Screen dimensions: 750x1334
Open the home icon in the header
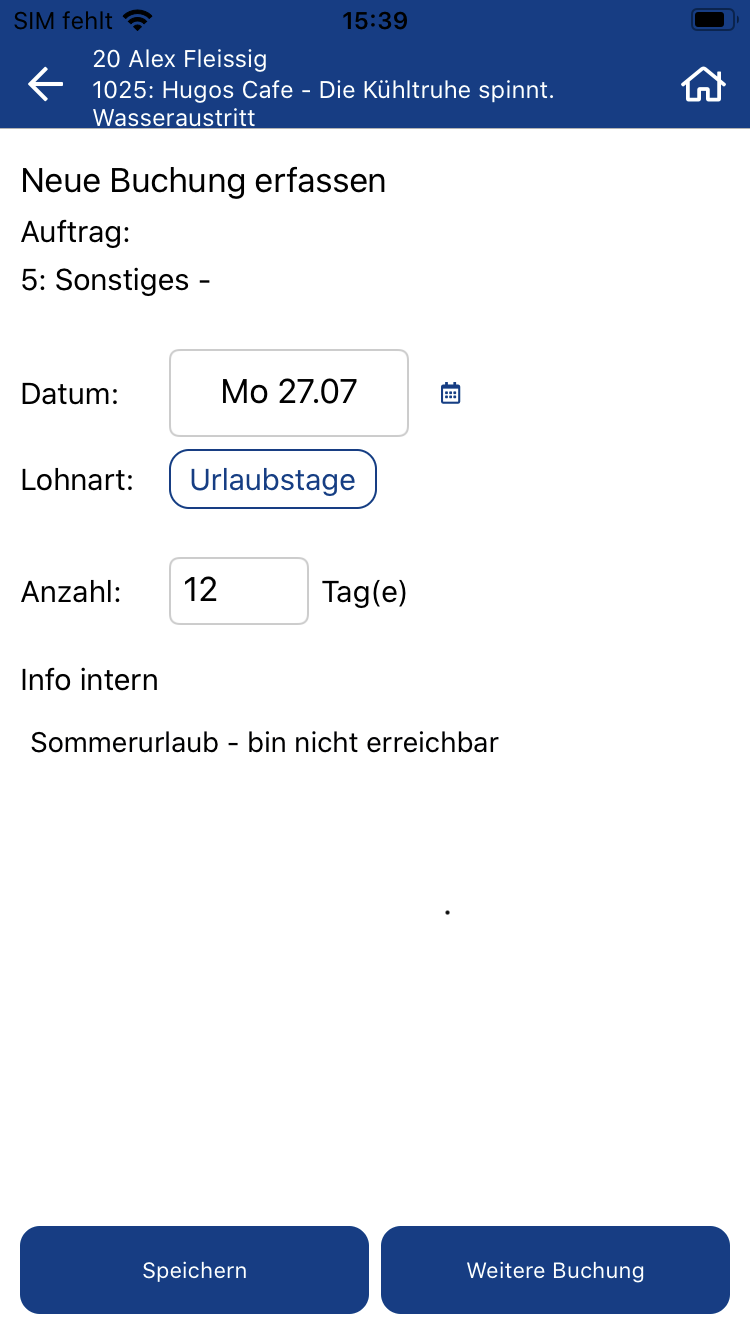click(x=703, y=85)
